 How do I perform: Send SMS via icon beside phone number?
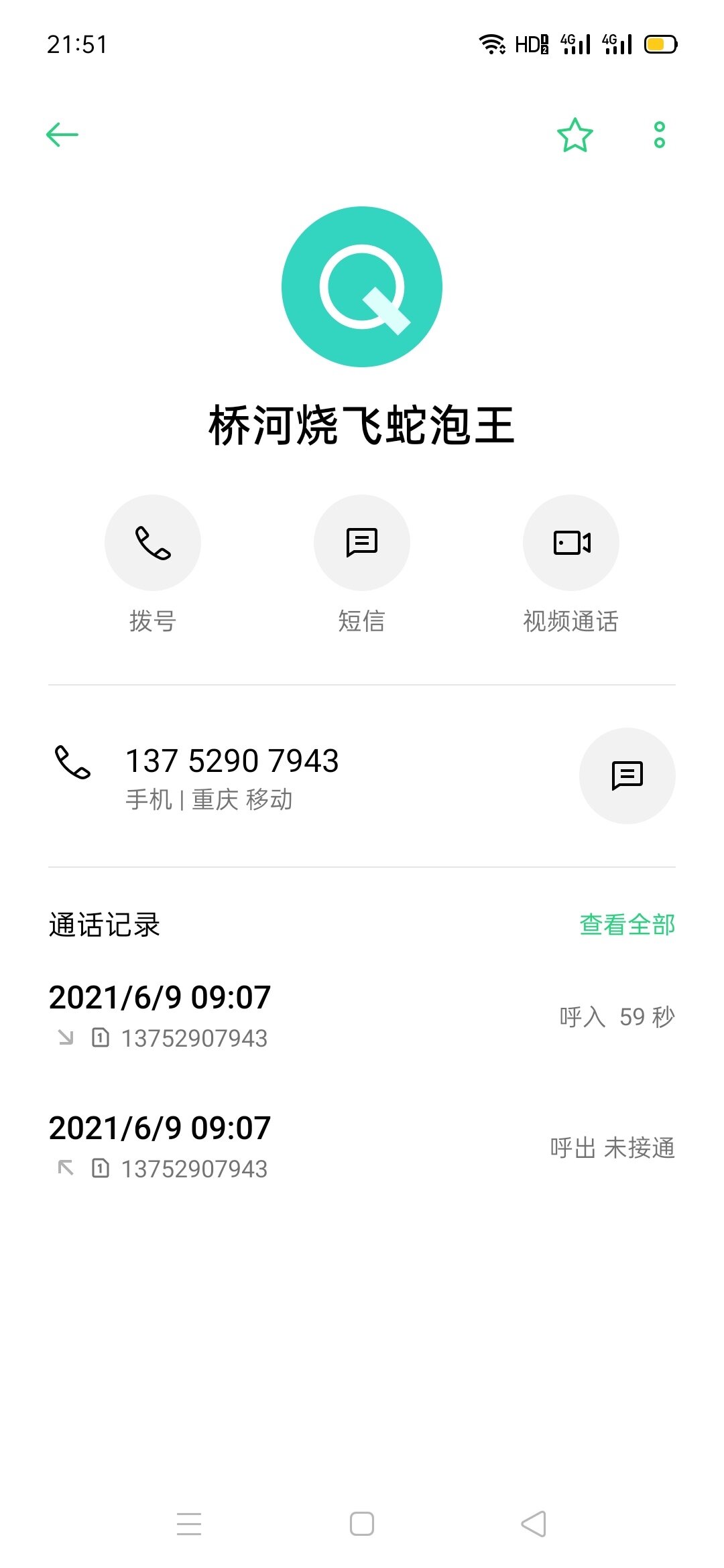pyautogui.click(x=627, y=776)
